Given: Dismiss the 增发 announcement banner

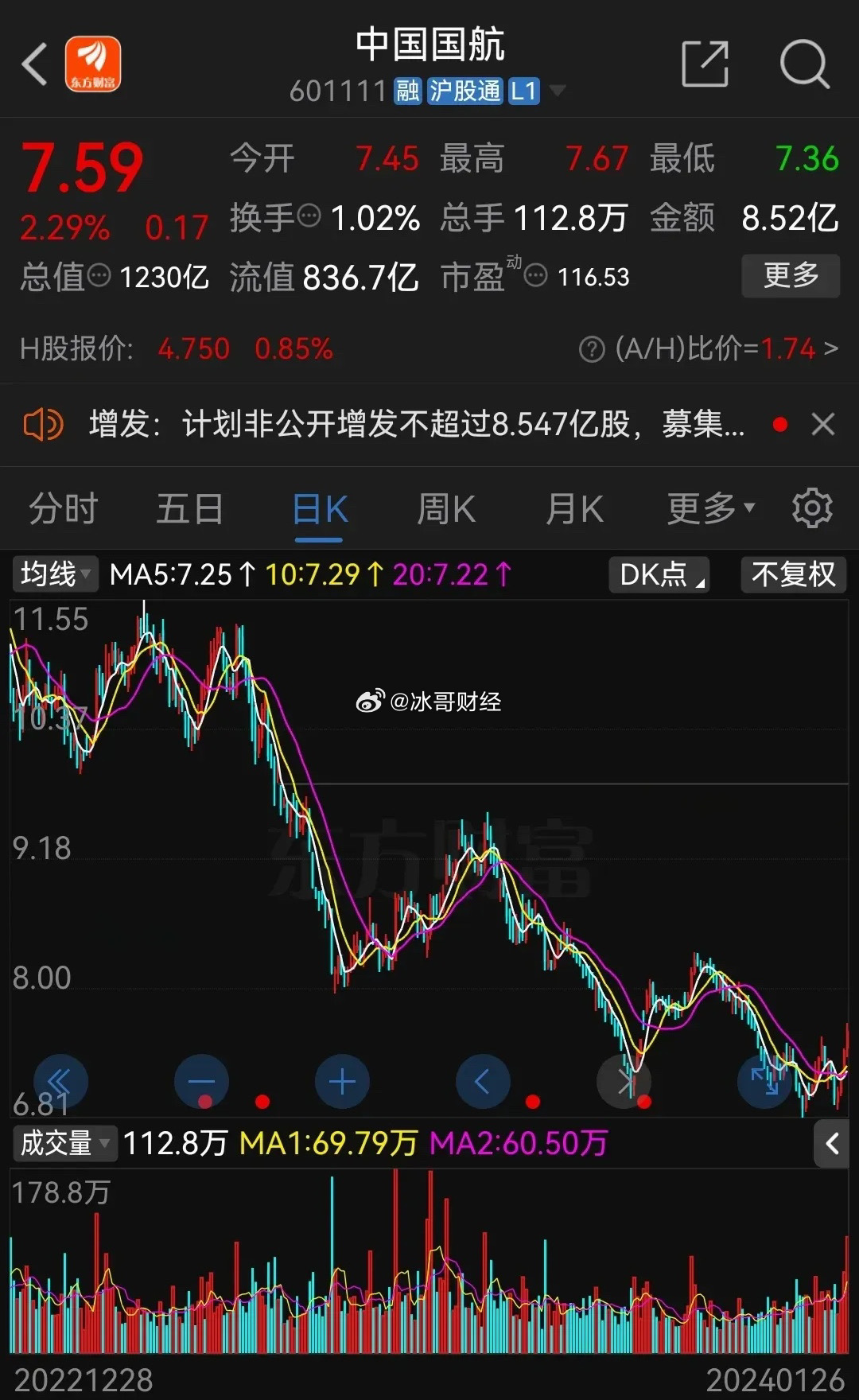Looking at the screenshot, I should [823, 424].
